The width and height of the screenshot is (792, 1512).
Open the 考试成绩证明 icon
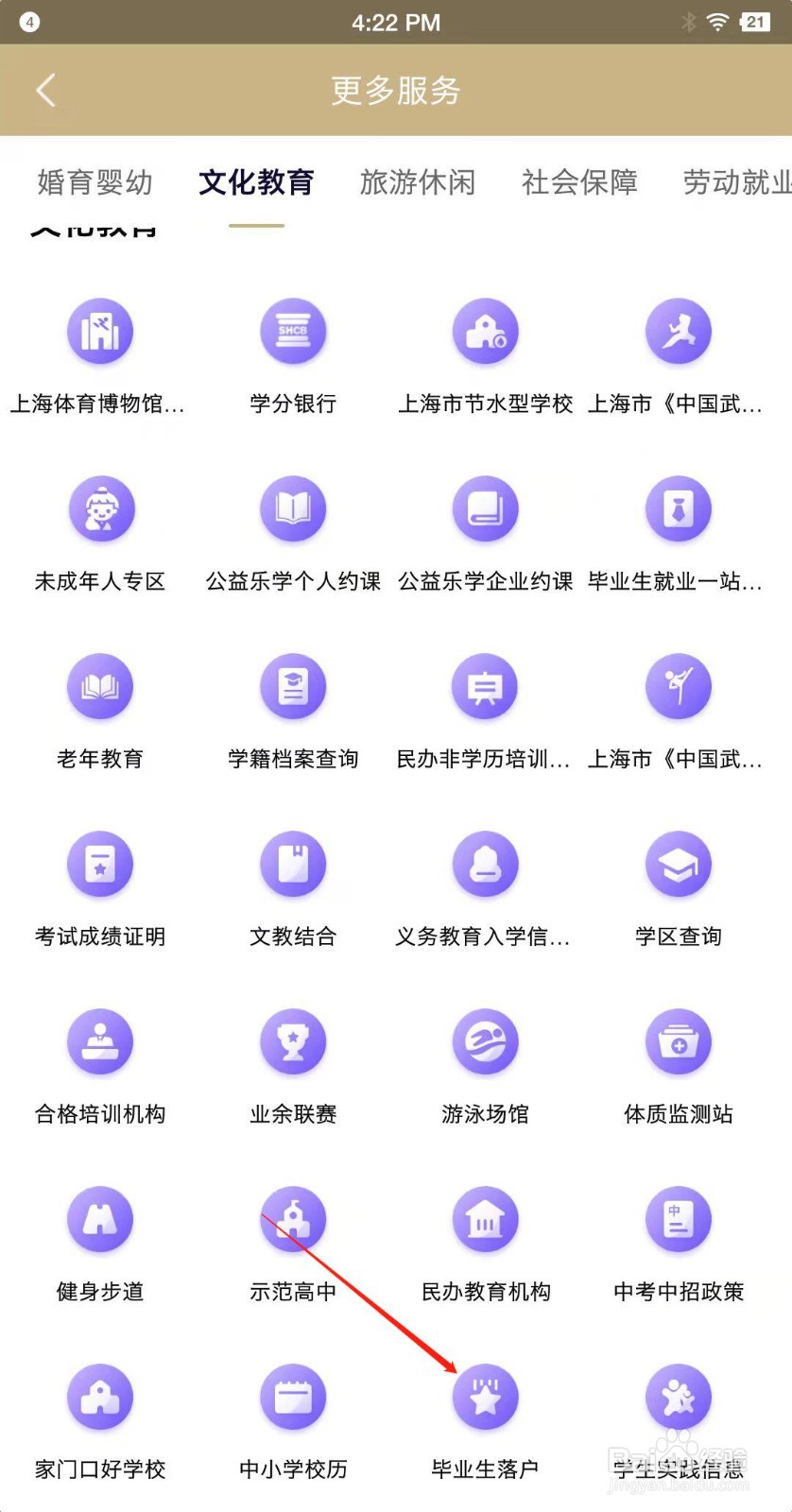tap(100, 864)
